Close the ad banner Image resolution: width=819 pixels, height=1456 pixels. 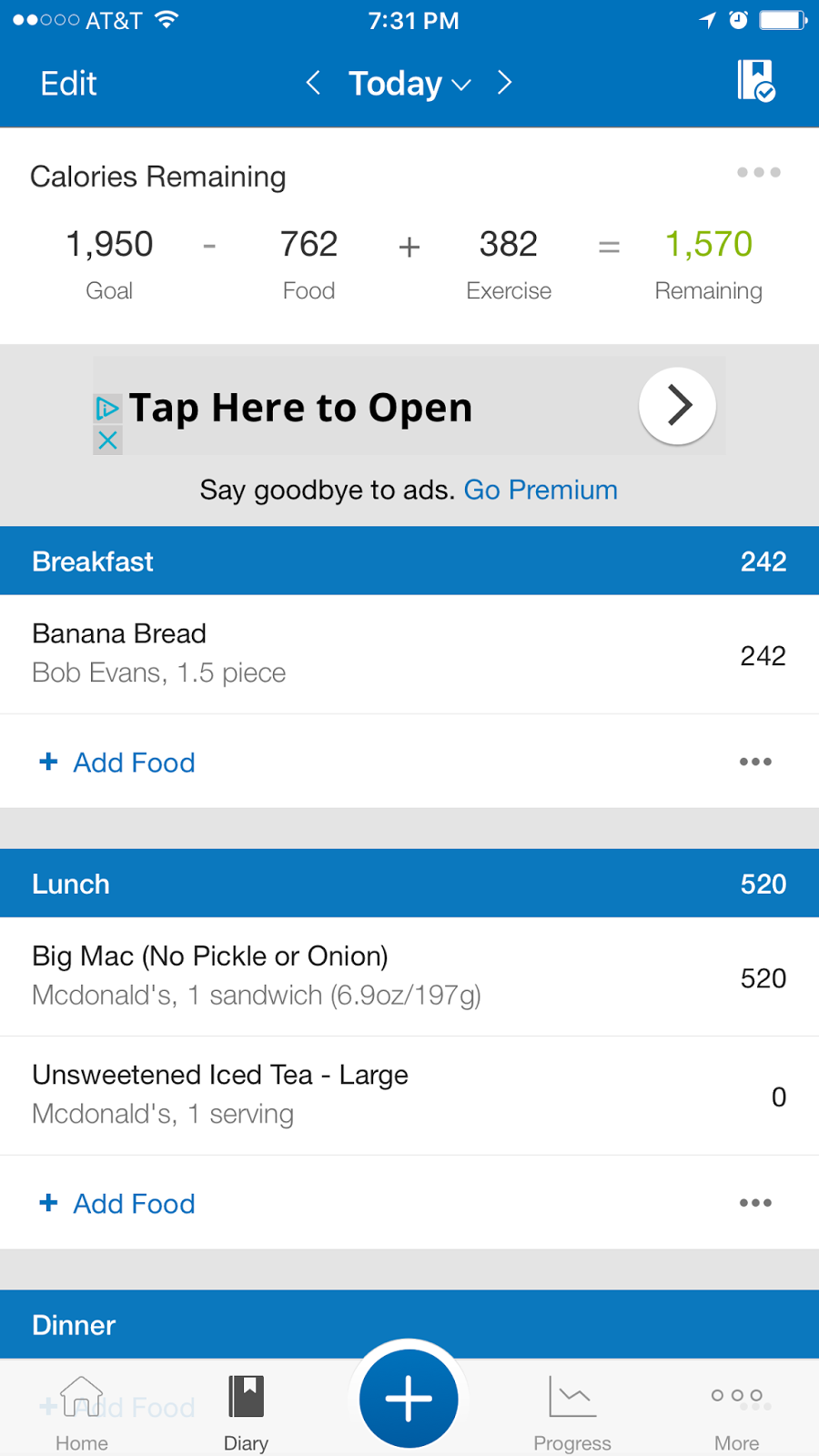click(107, 440)
